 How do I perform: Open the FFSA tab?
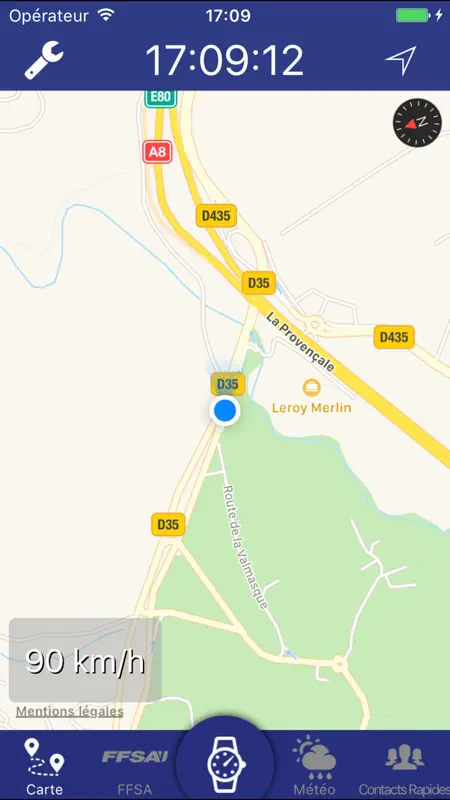(x=135, y=767)
